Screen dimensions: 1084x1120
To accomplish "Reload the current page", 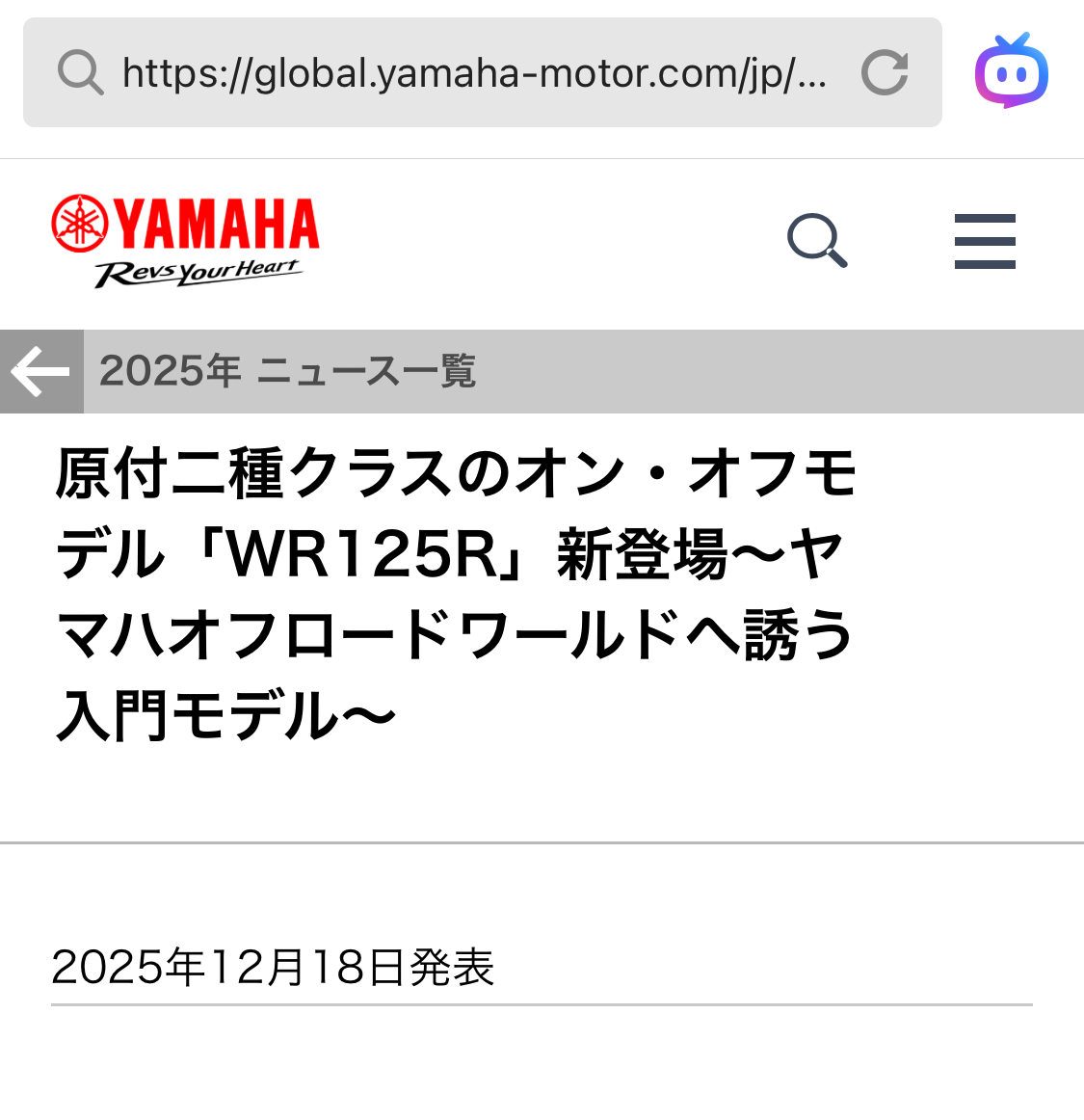I will click(x=884, y=73).
